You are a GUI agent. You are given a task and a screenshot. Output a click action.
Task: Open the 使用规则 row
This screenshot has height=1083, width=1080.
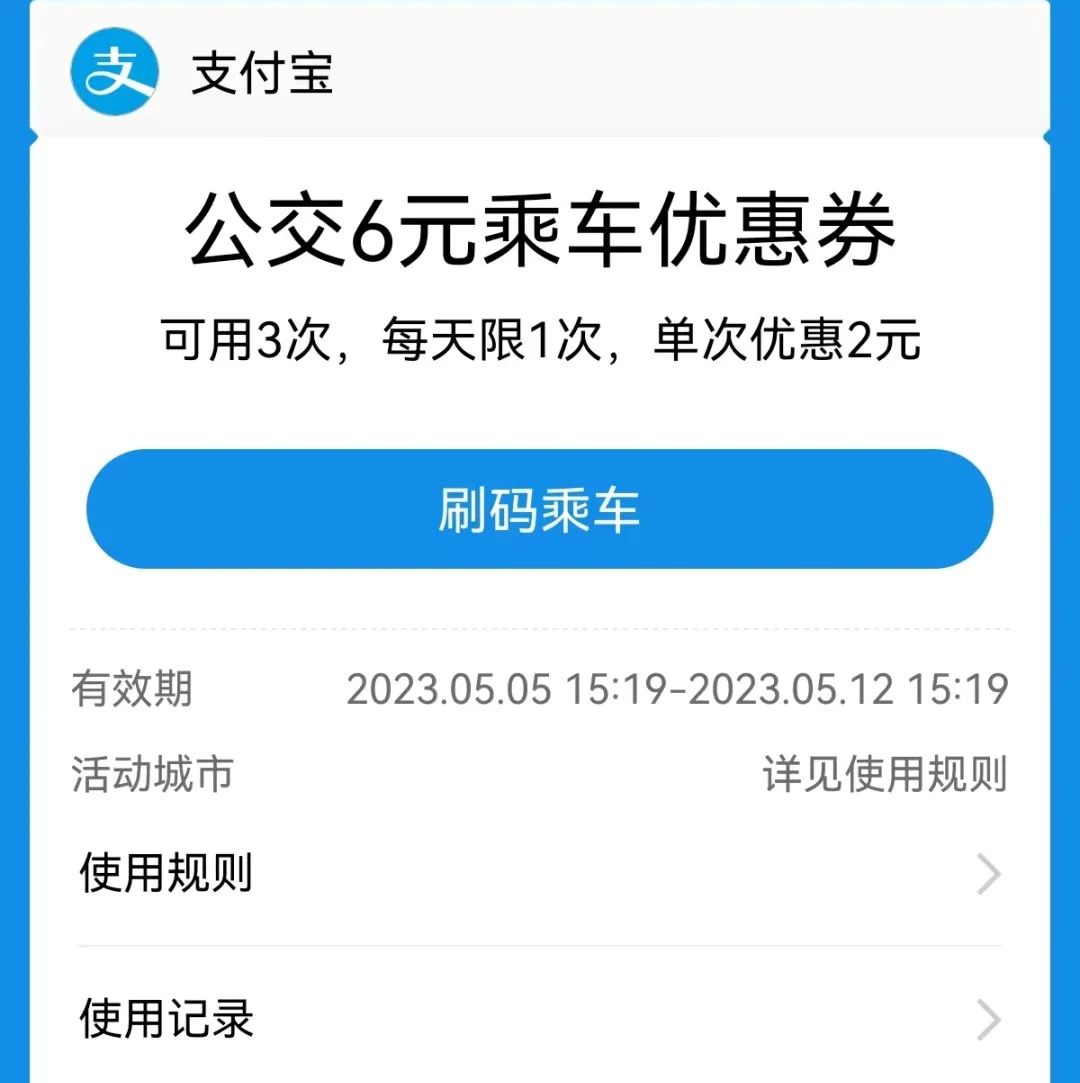(539, 874)
